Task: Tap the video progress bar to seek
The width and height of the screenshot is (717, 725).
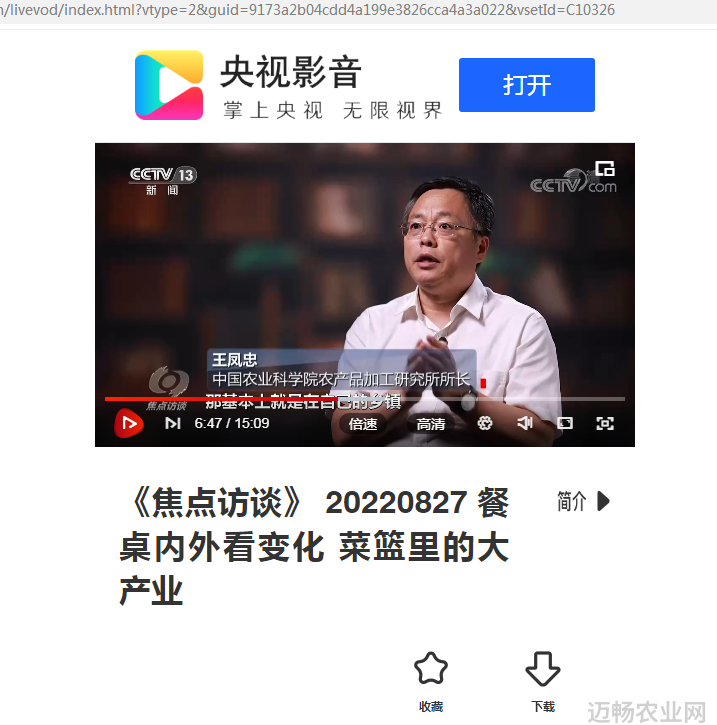Action: click(x=400, y=399)
